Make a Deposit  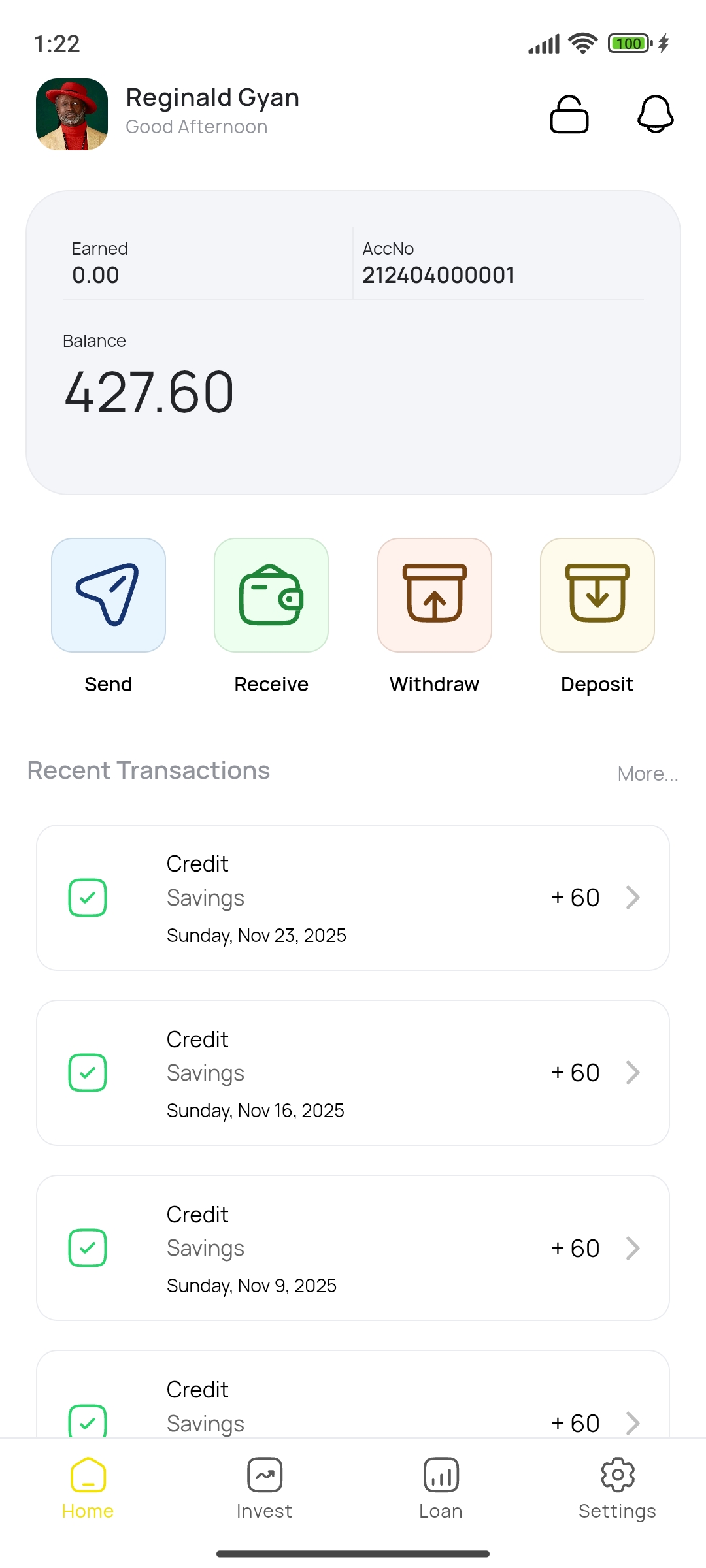(x=597, y=595)
